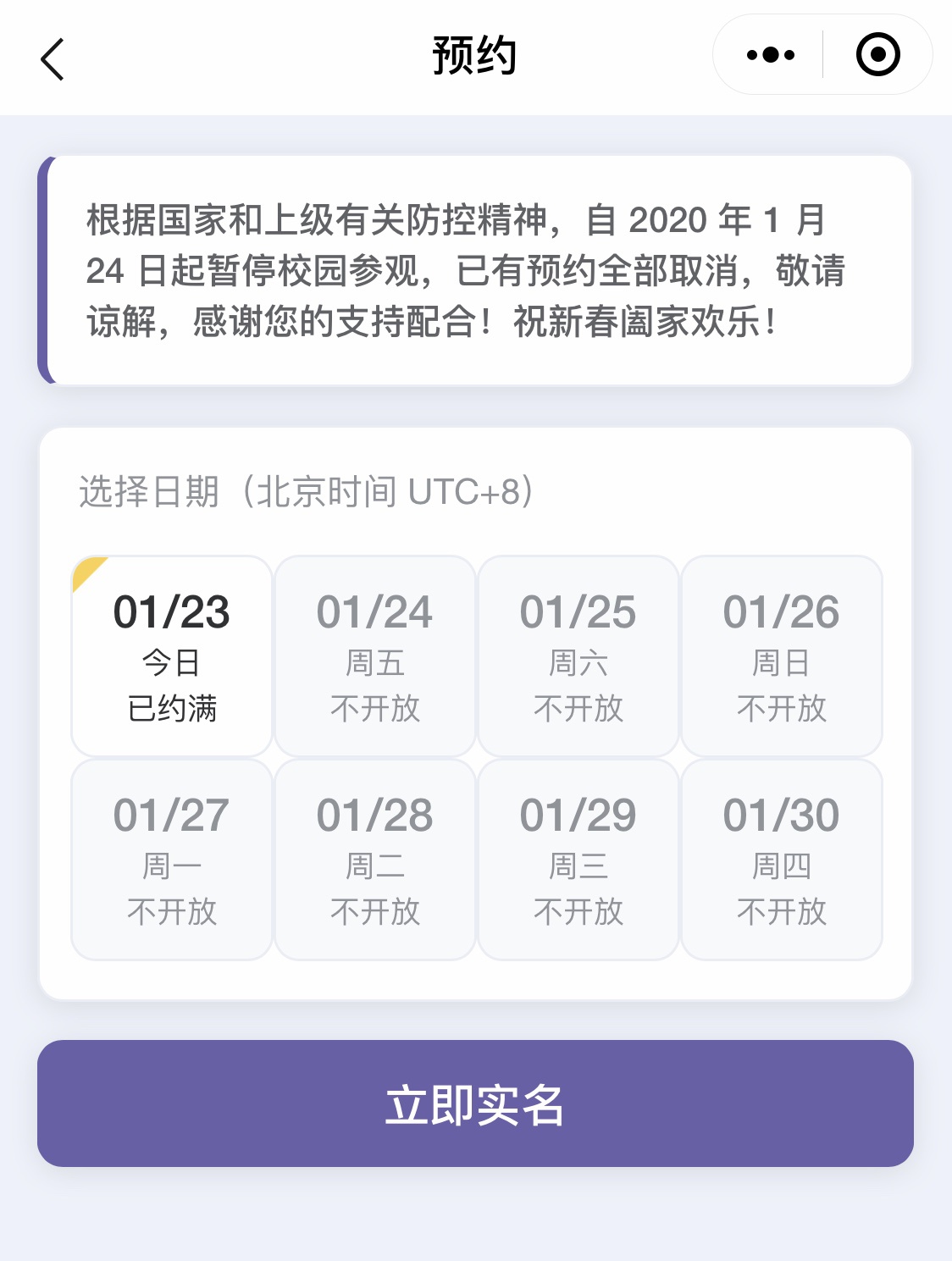
Task: Select the 01/28 周二 date card
Action: 374,858
